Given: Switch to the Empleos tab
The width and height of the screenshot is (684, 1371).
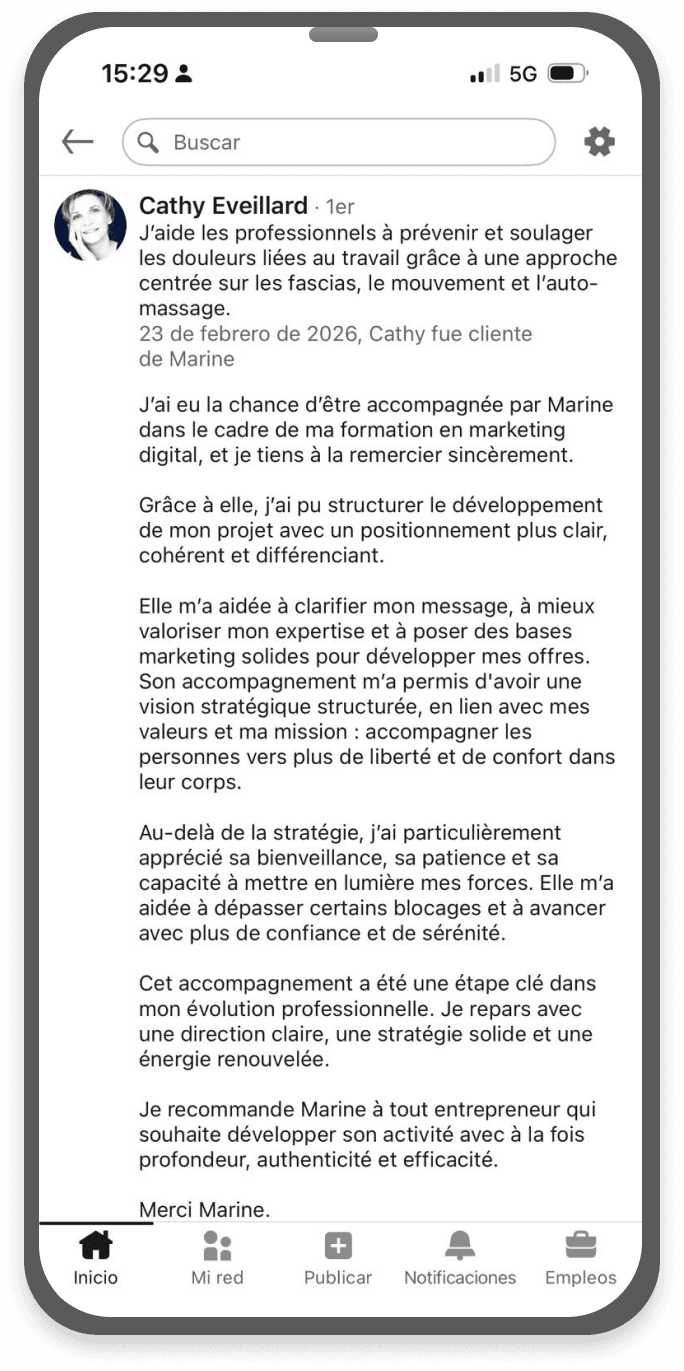Looking at the screenshot, I should [581, 1259].
